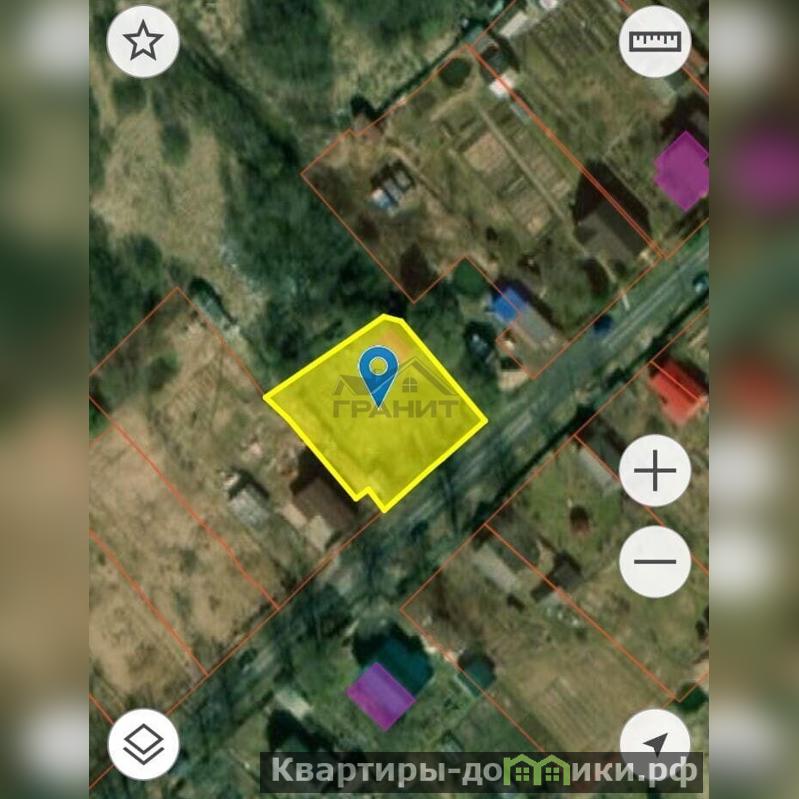Open the map layers selector
The image size is (799, 799).
pyautogui.click(x=143, y=744)
